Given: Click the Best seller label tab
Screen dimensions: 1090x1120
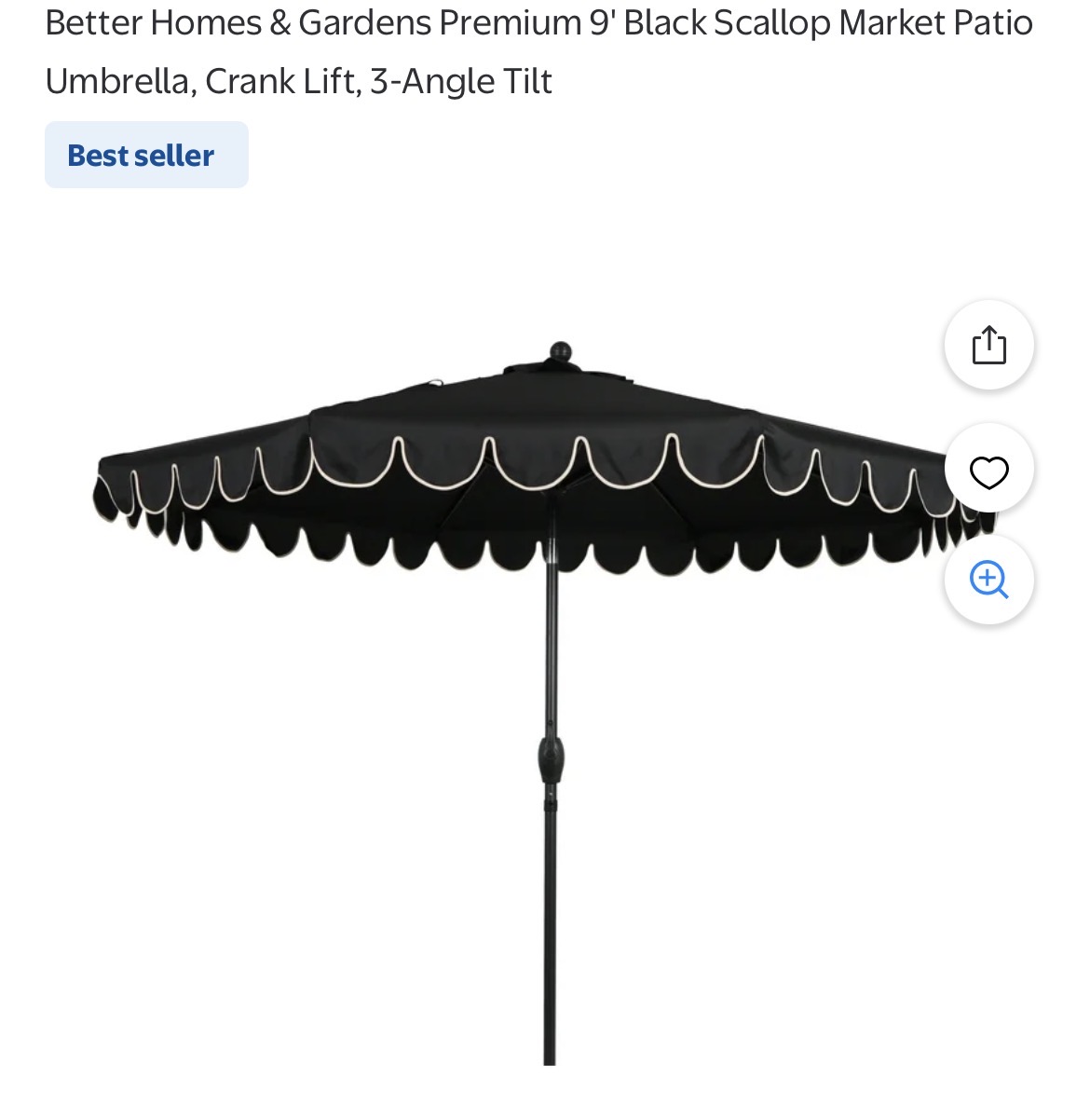Looking at the screenshot, I should (146, 155).
